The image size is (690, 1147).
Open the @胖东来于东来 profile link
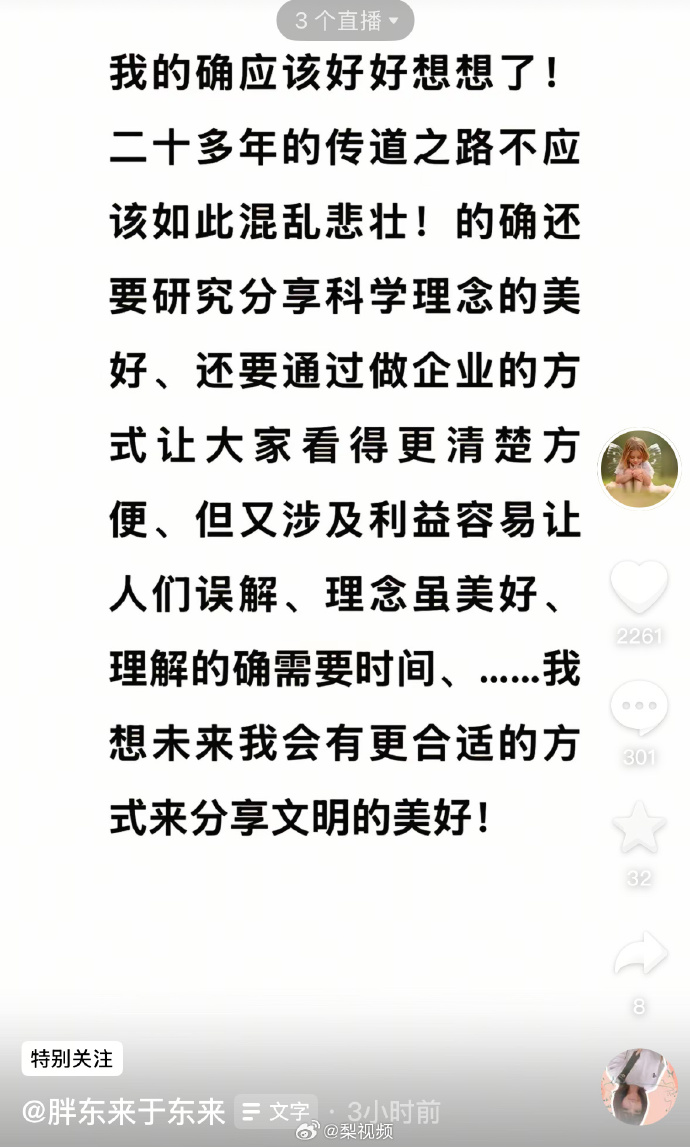(x=123, y=1111)
